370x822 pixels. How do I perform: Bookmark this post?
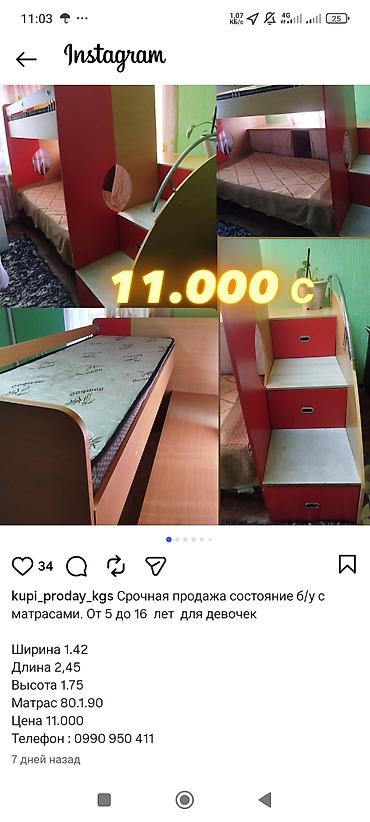pyautogui.click(x=347, y=565)
